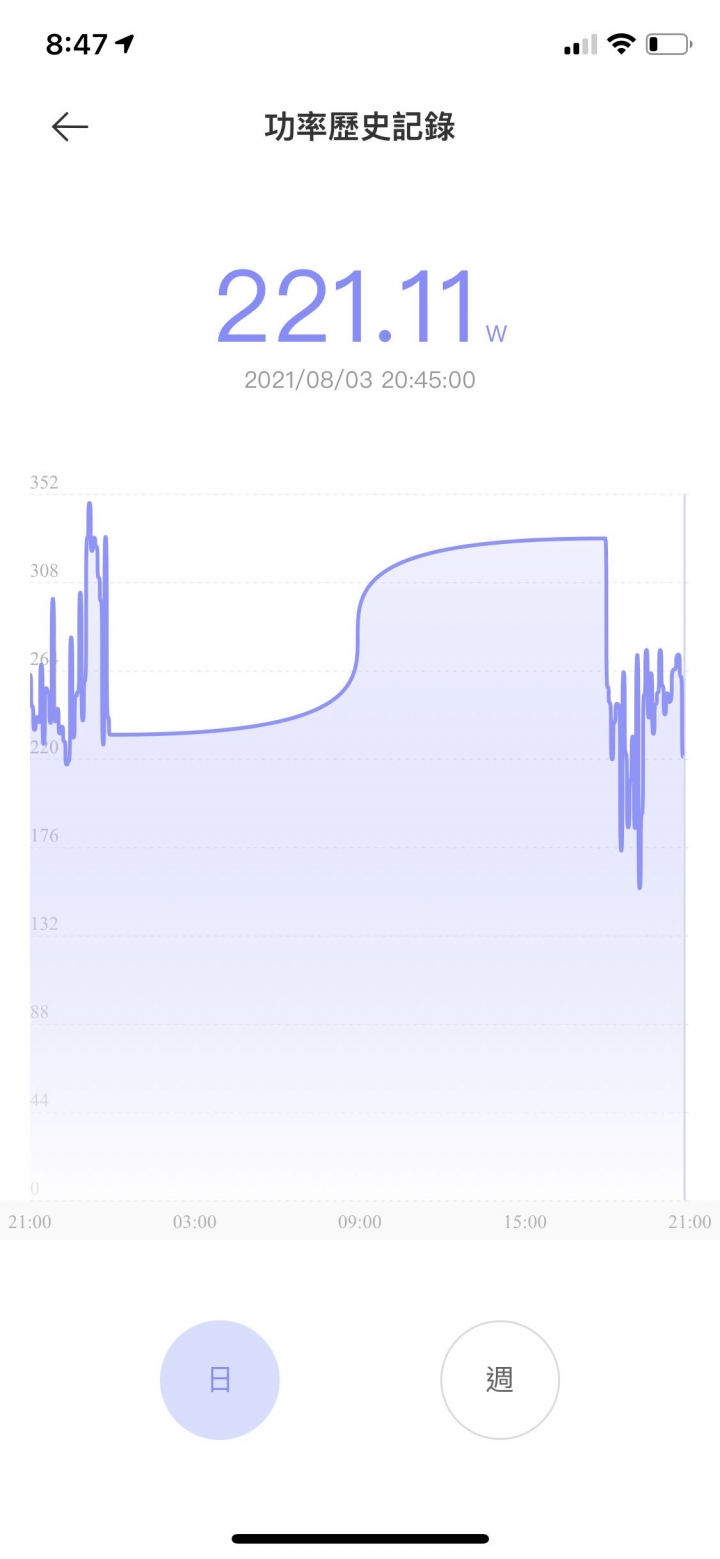Select the 日 (day) view button
The height and width of the screenshot is (1559, 720).
point(220,1380)
